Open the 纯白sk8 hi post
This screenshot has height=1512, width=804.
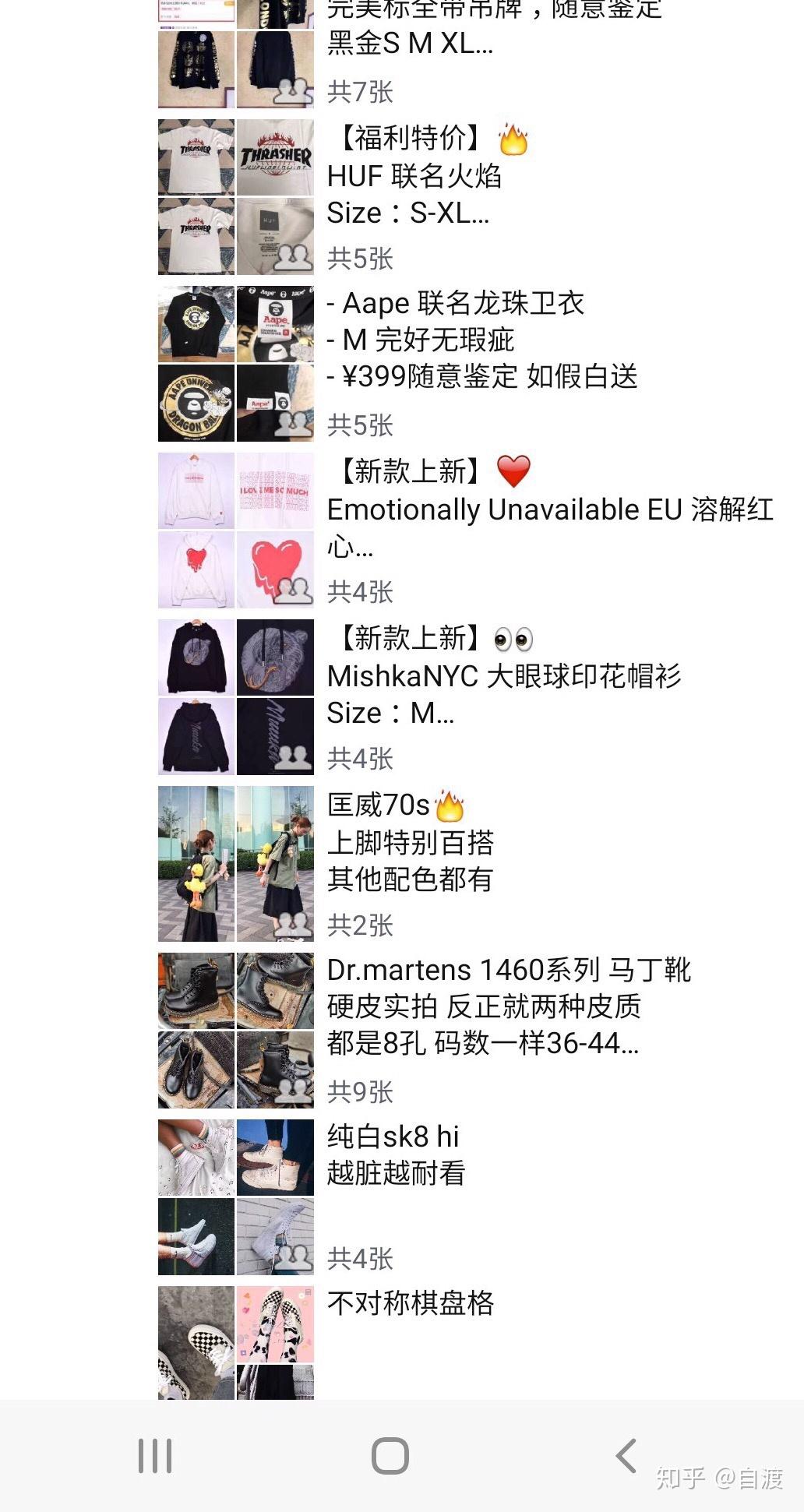[x=393, y=1137]
